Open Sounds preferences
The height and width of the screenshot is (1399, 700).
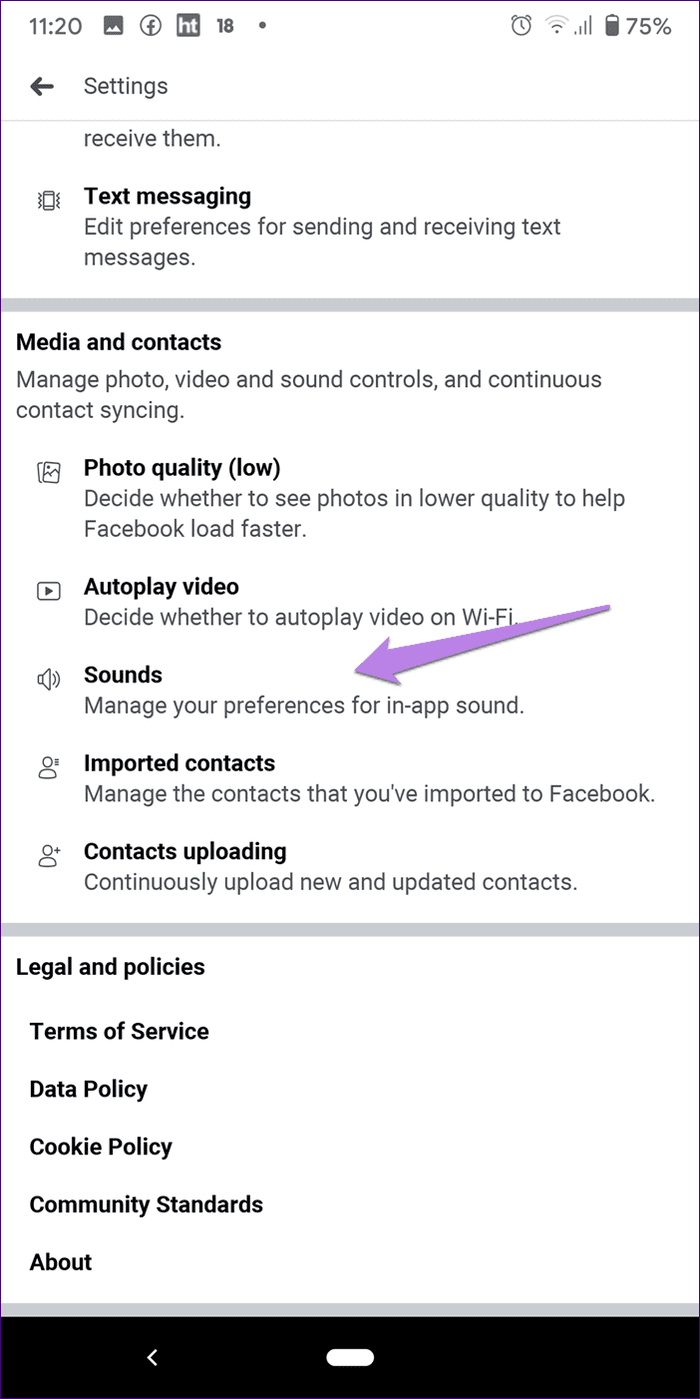(350, 690)
